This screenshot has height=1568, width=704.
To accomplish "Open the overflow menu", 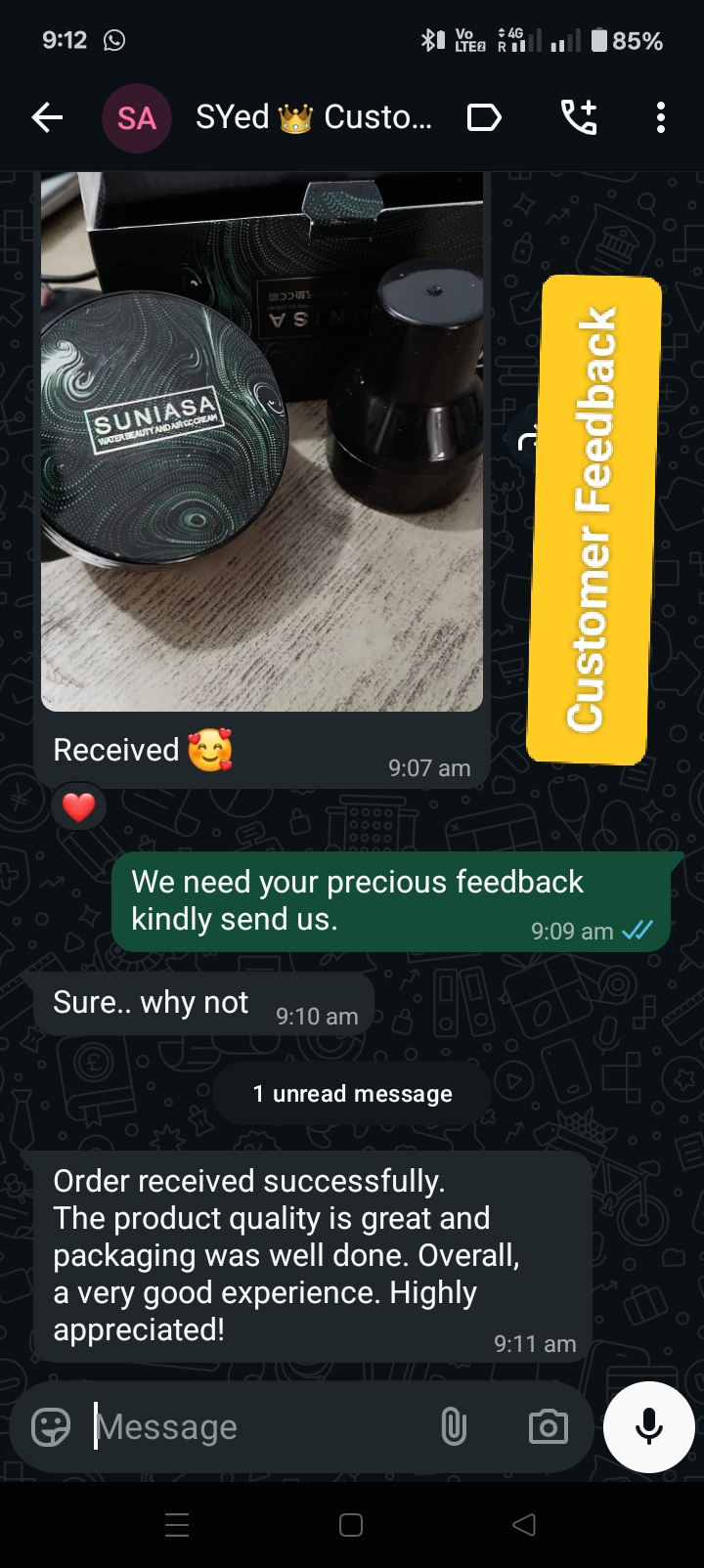I will [x=661, y=118].
